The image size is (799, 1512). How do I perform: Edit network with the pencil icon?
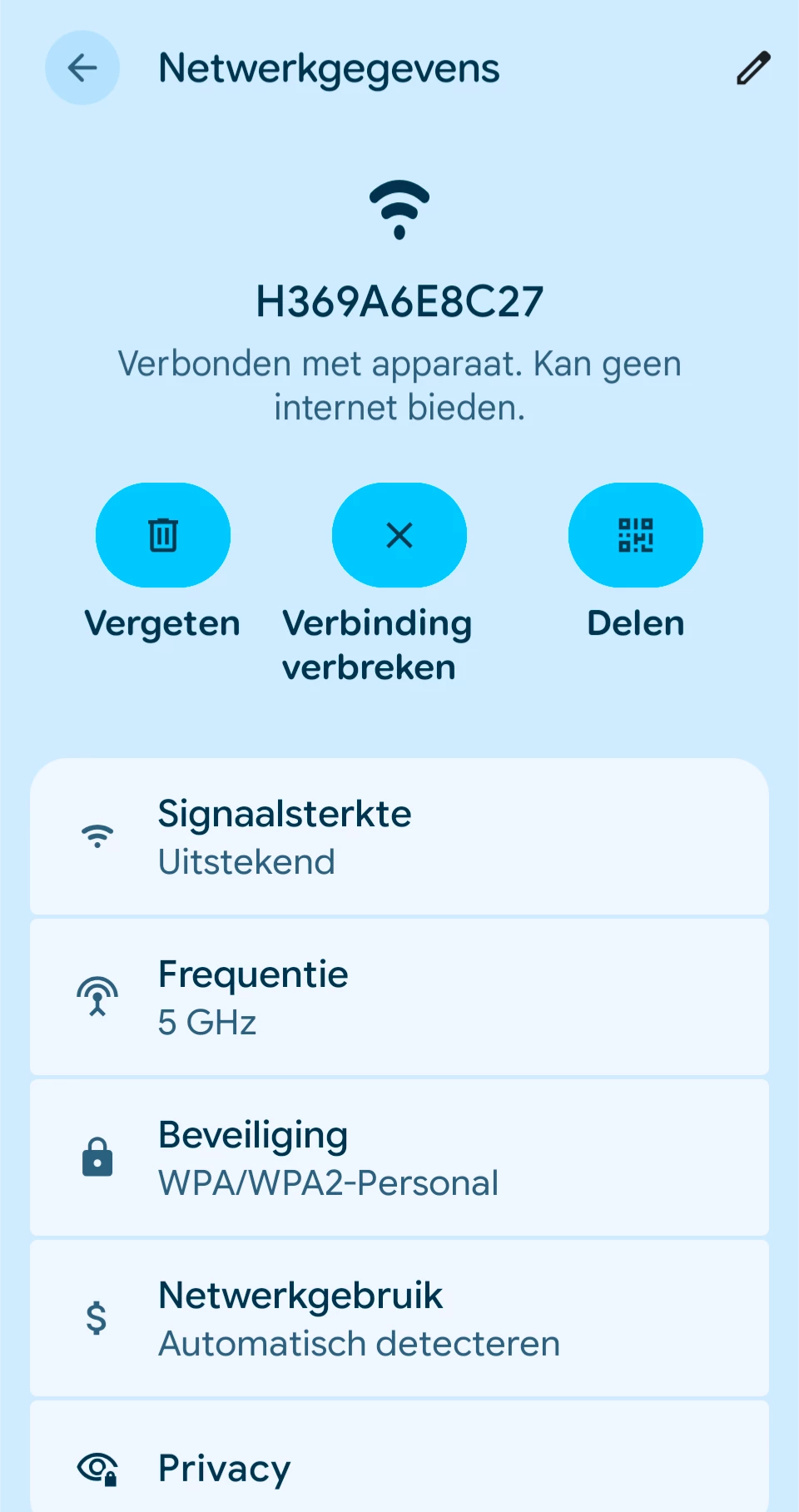click(x=753, y=68)
